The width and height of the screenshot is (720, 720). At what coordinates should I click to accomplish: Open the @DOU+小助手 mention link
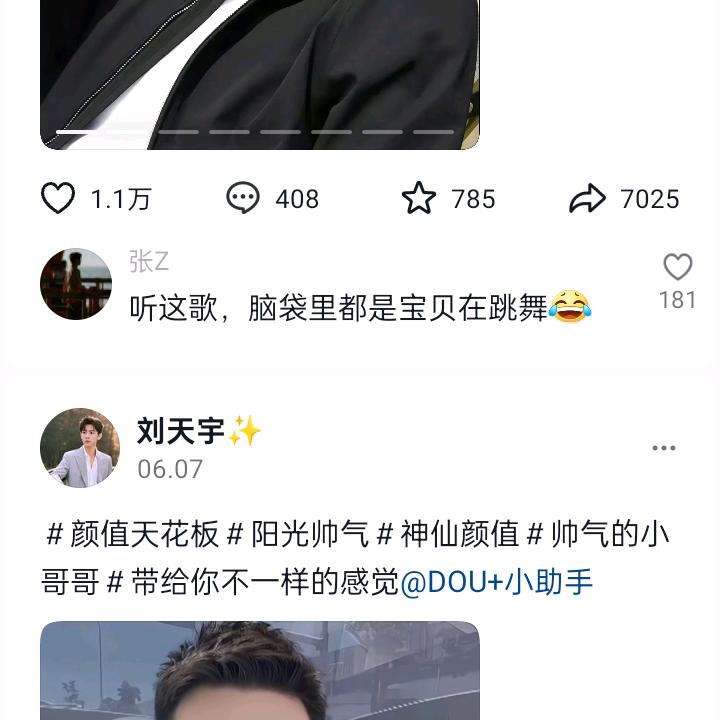[496, 582]
